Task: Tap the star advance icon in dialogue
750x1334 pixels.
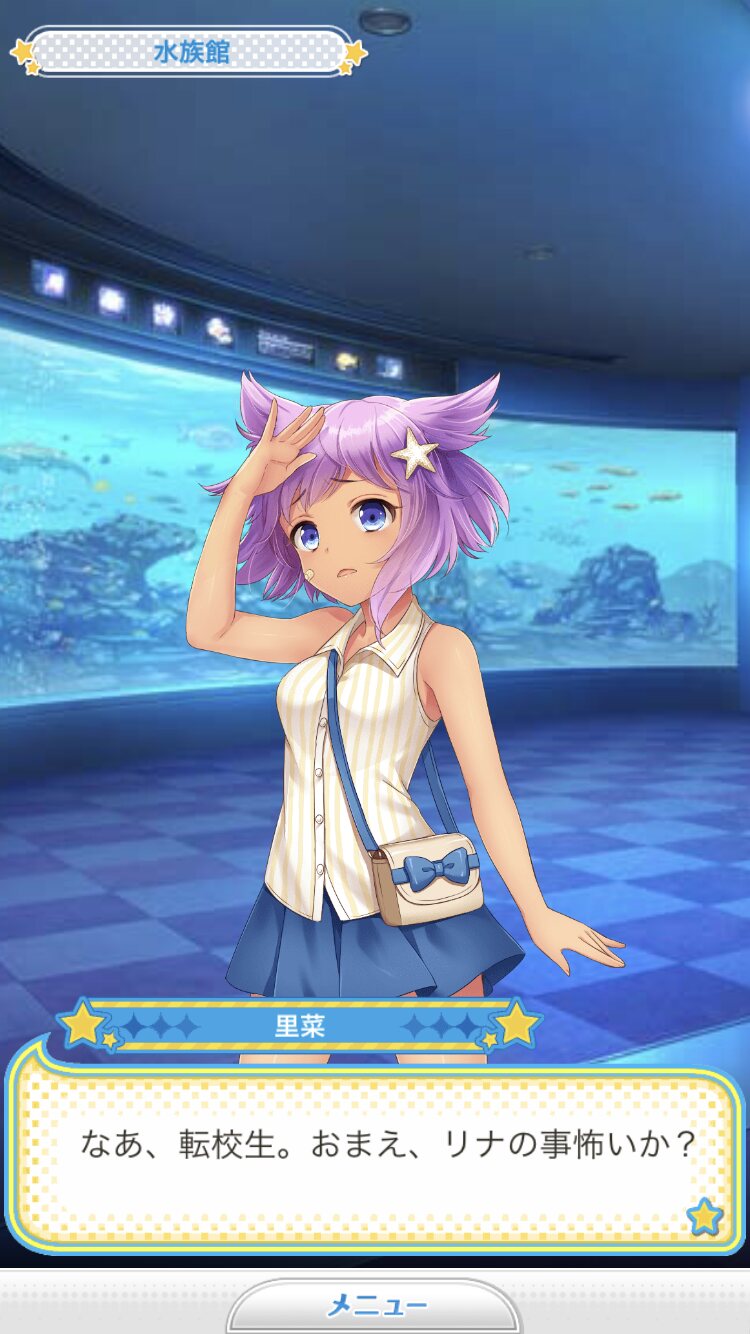Action: 705,1216
